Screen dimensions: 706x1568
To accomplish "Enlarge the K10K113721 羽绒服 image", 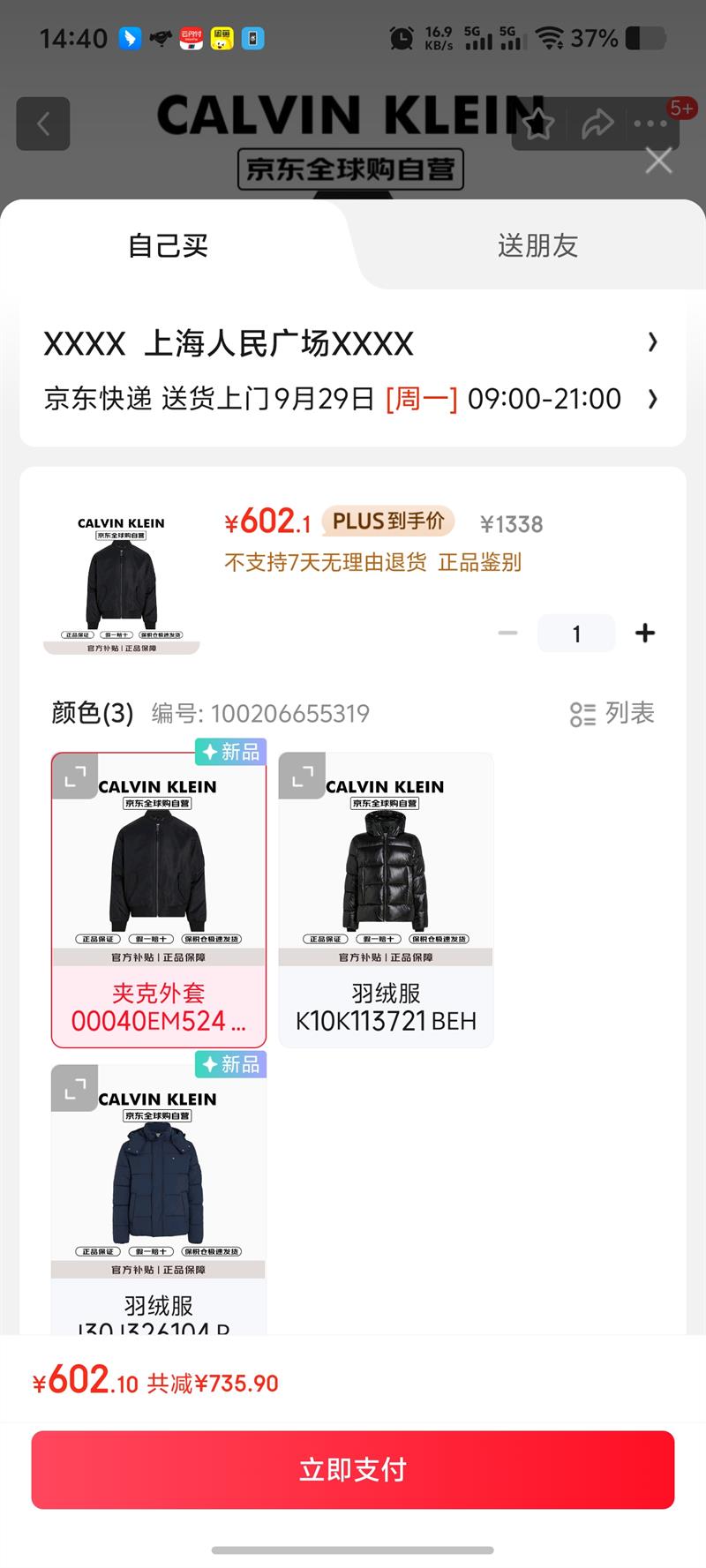I will [302, 776].
